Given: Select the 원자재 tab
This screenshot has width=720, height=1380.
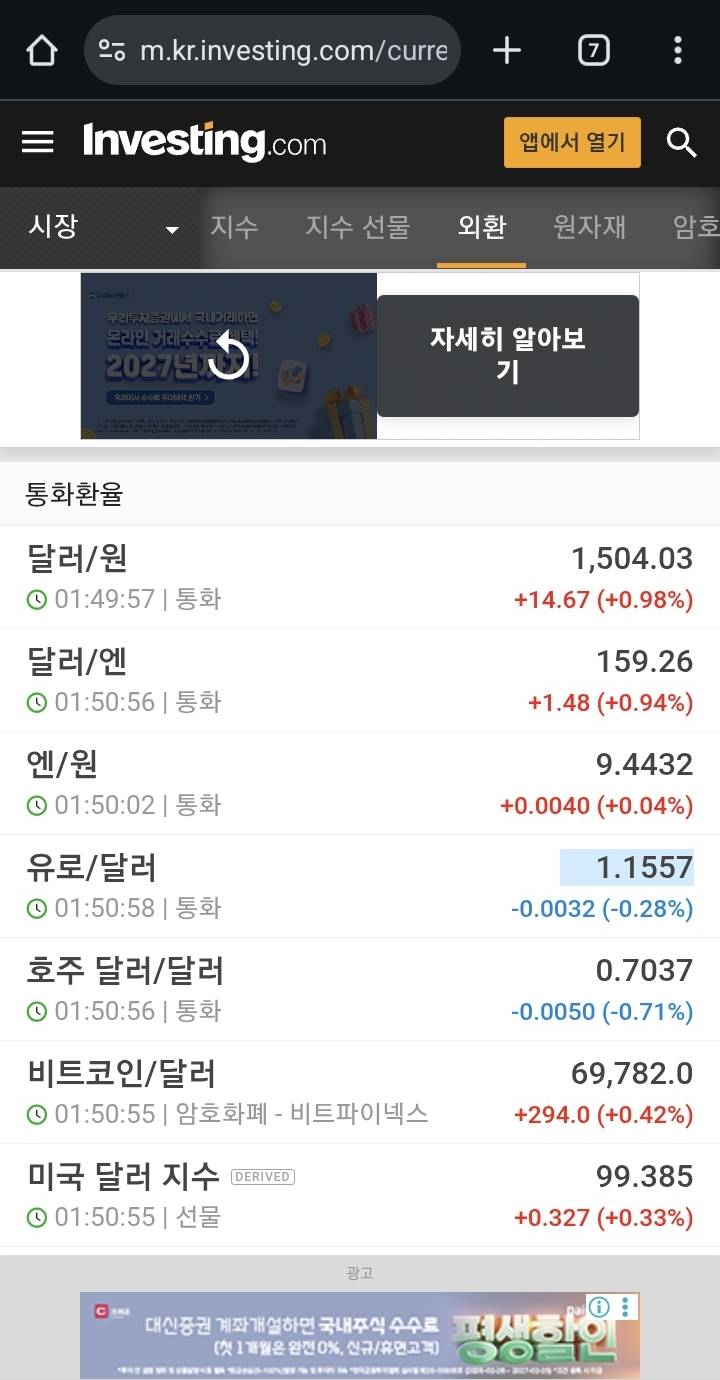Looking at the screenshot, I should click(589, 227).
